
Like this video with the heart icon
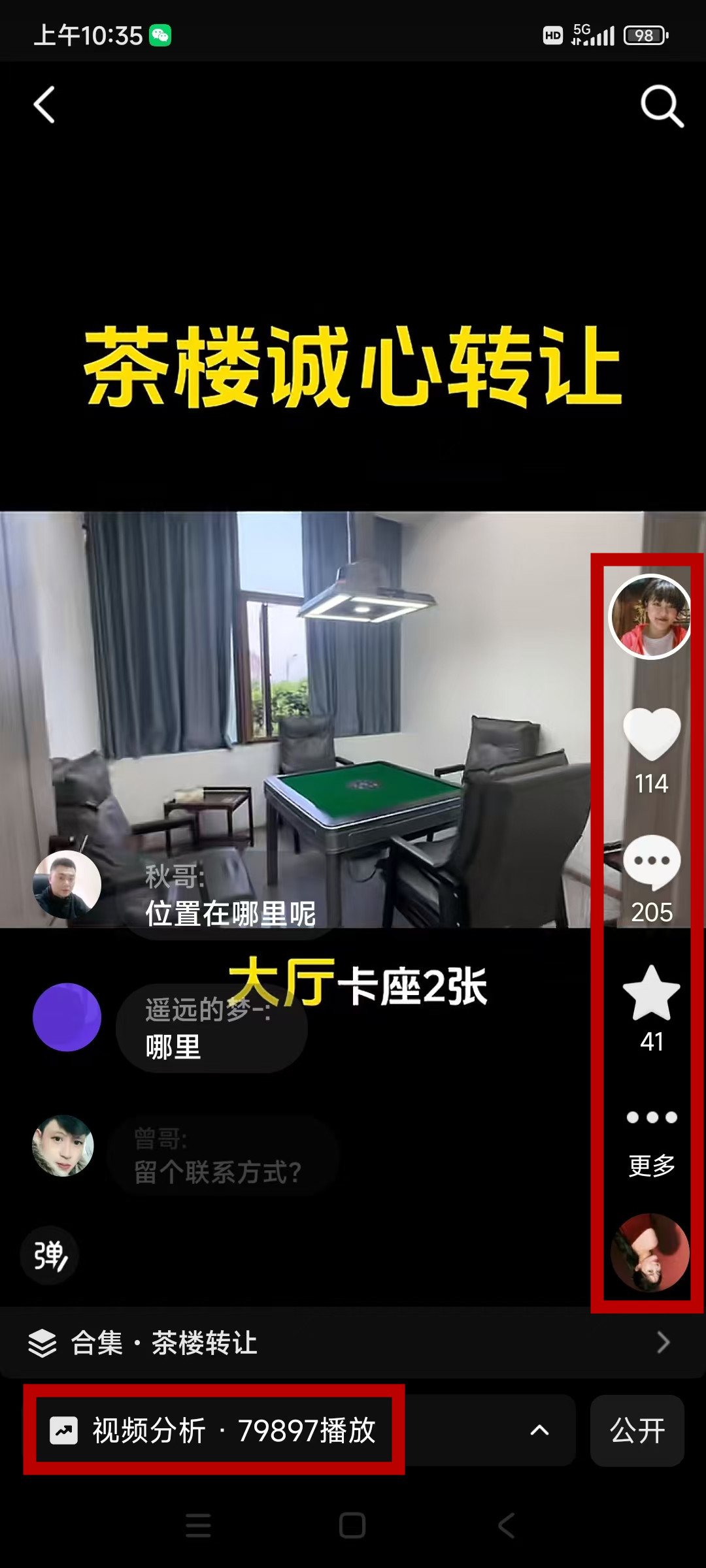(652, 734)
